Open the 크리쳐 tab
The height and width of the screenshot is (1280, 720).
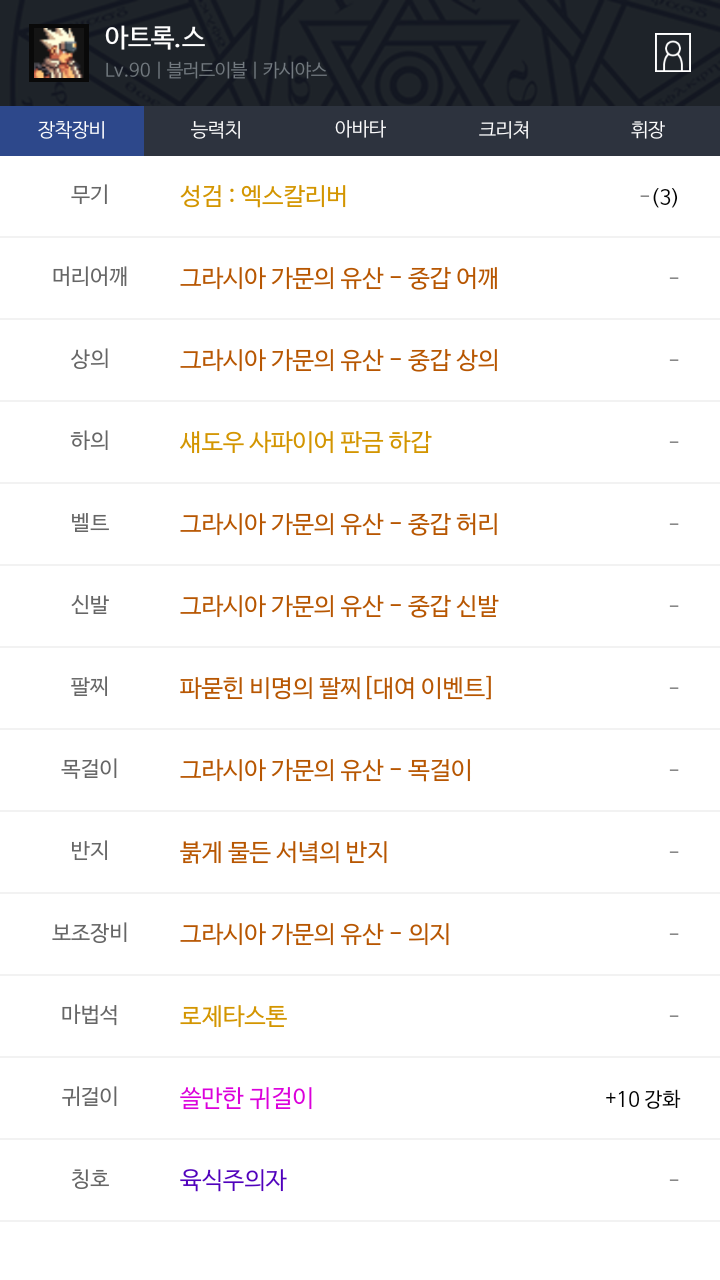(504, 130)
